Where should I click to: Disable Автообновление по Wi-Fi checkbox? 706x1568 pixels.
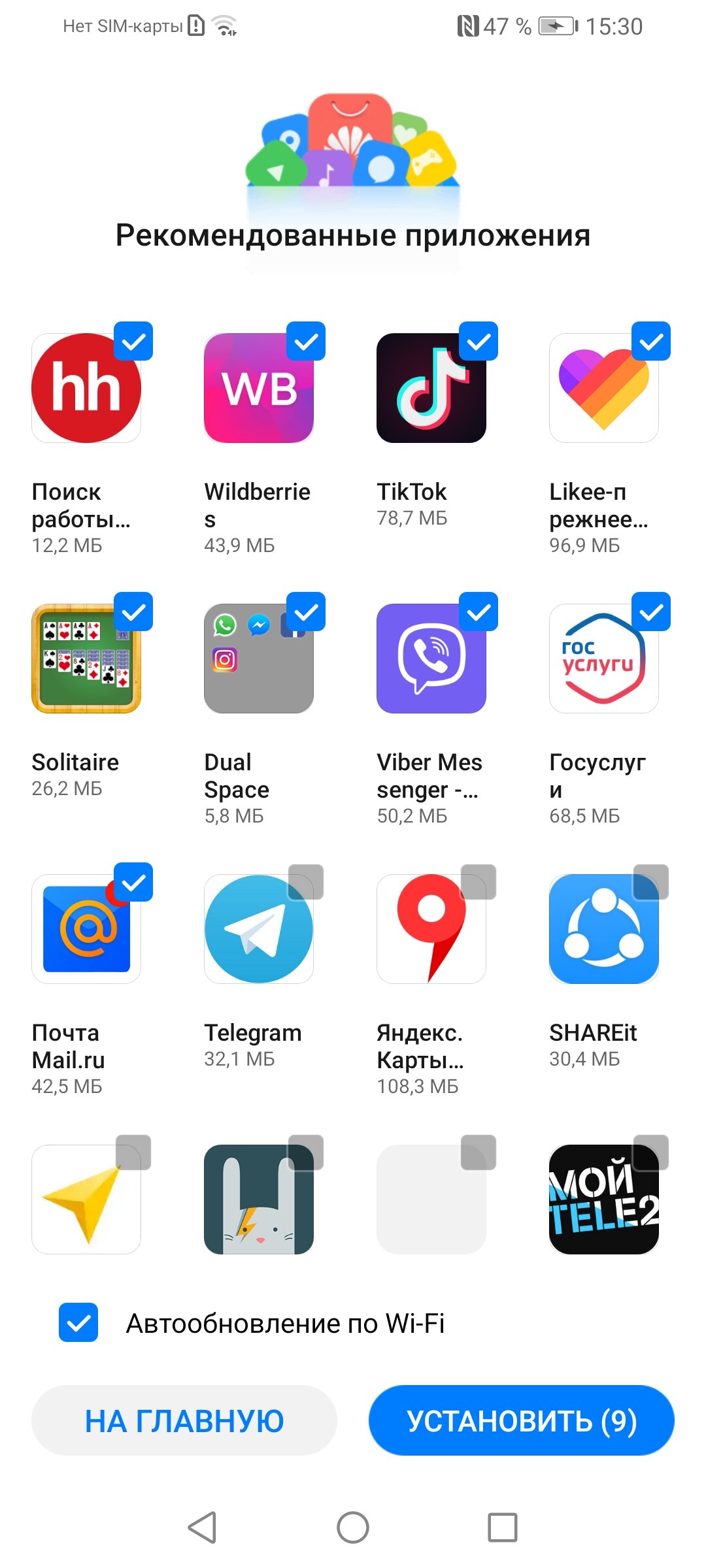(78, 1323)
